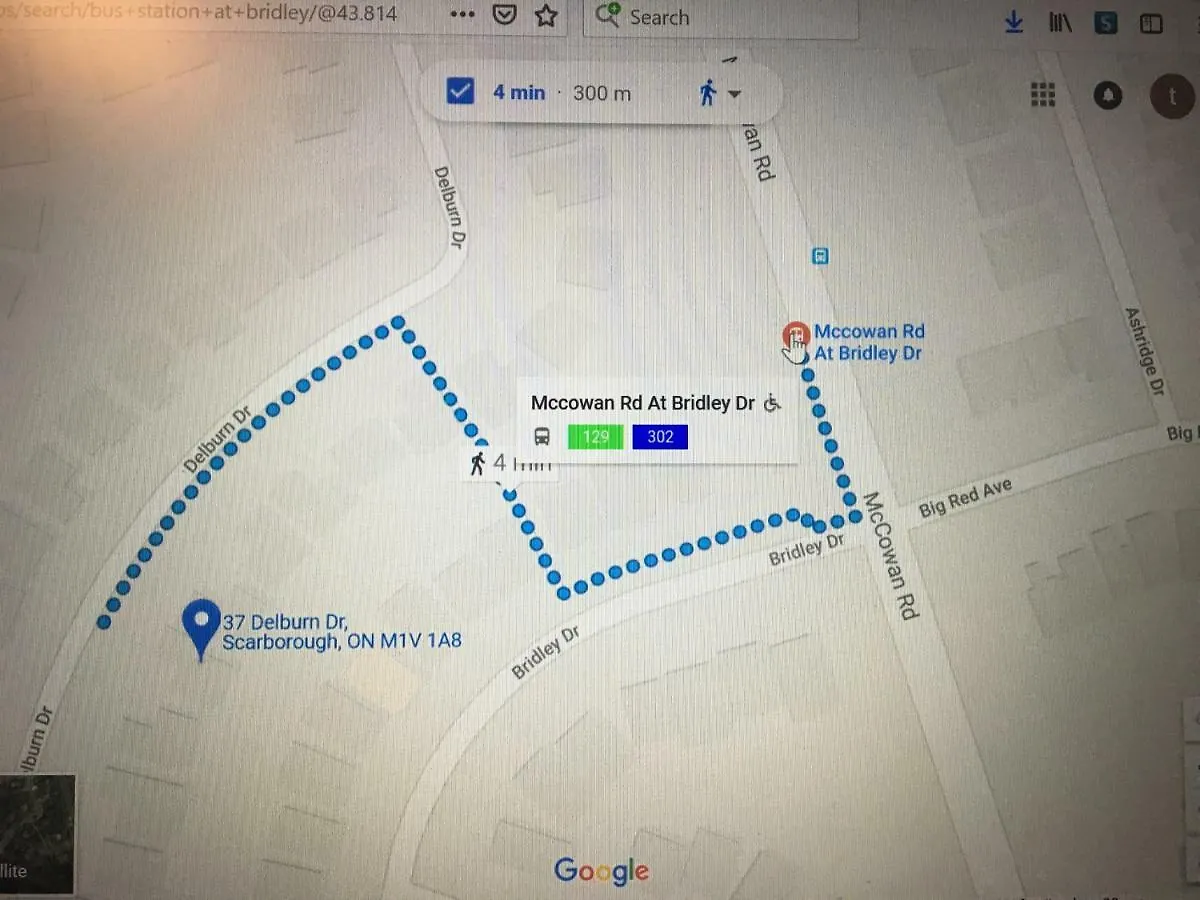1200x900 pixels.
Task: Open the browser library icon
Action: click(1060, 23)
